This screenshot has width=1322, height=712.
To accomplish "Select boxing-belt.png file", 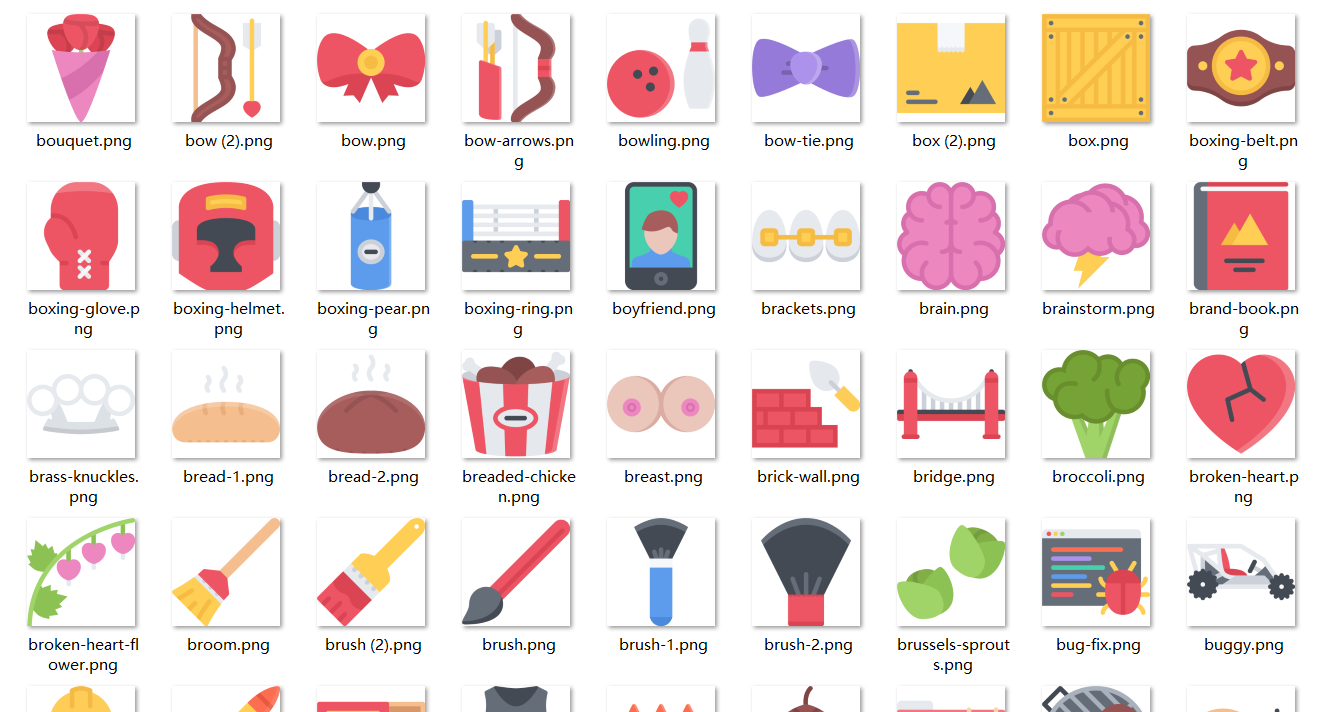I will click(1241, 68).
